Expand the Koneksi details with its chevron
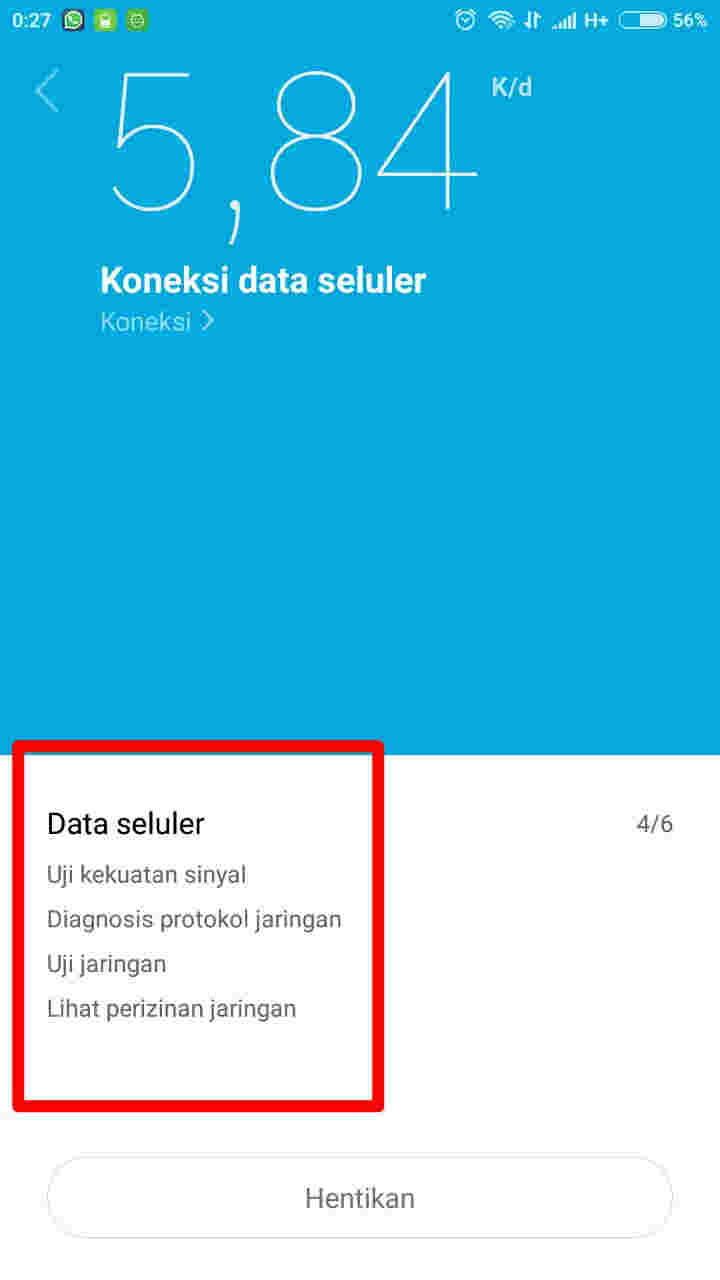The width and height of the screenshot is (720, 1280). tap(207, 321)
